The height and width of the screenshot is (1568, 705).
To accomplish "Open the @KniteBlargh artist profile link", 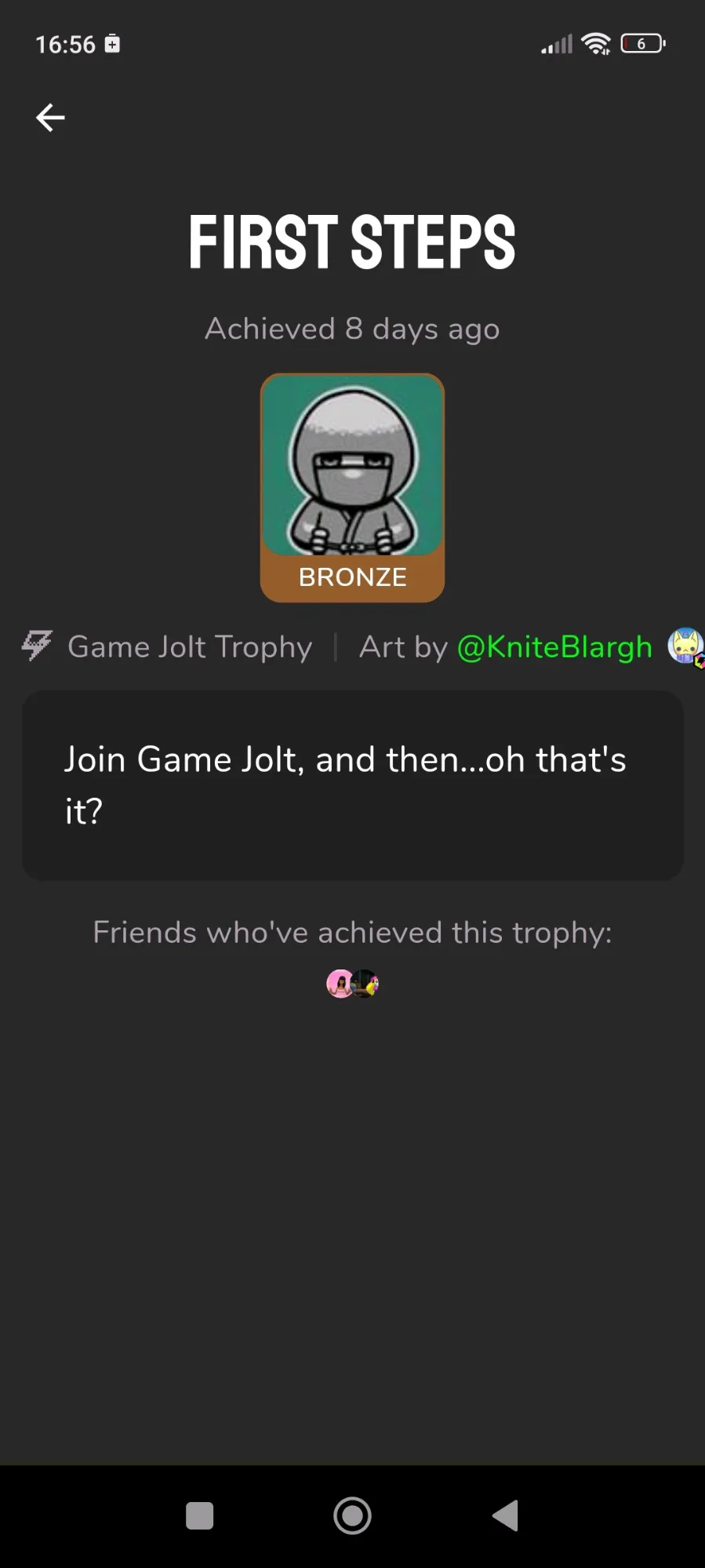I will tap(554, 647).
